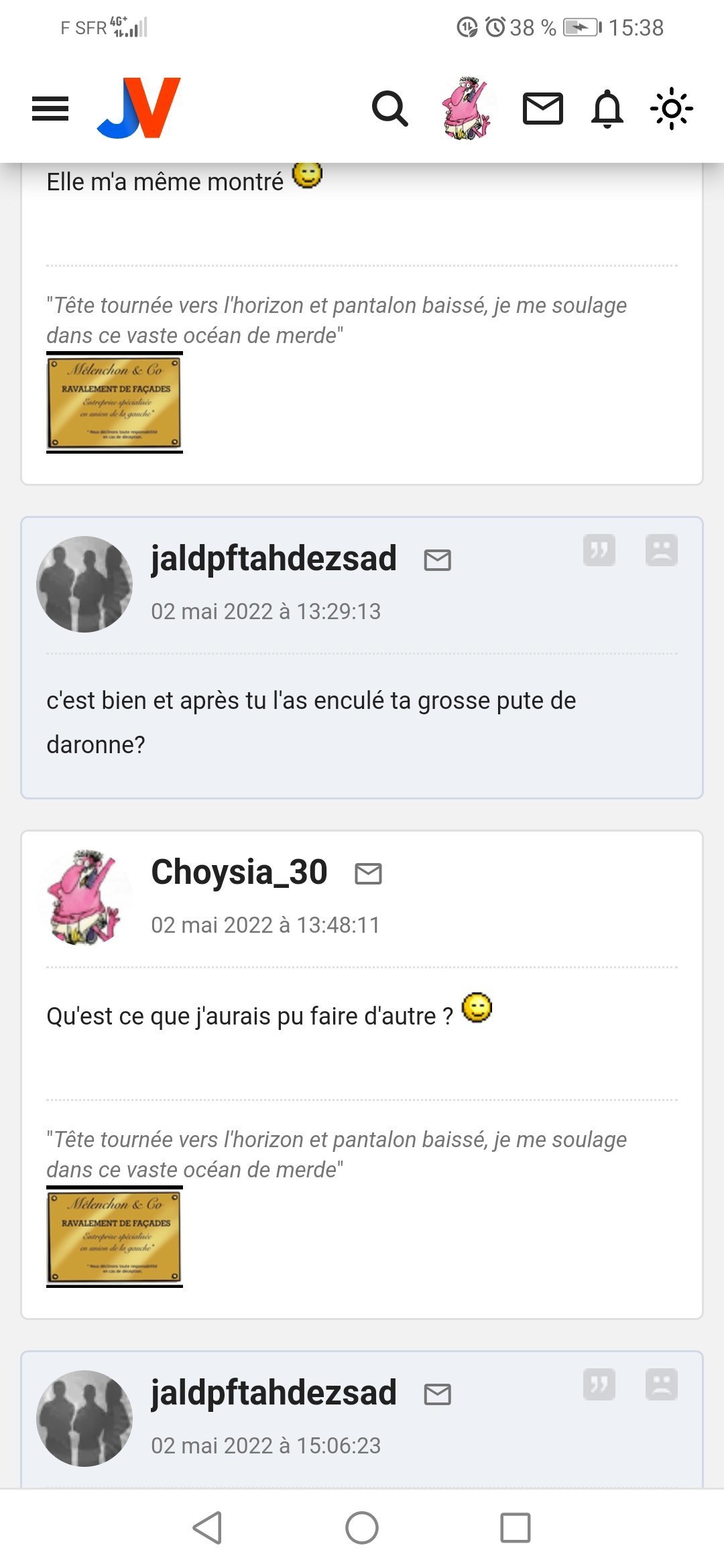Send a private message to Choysia_30
724x1568 pixels.
(x=368, y=874)
